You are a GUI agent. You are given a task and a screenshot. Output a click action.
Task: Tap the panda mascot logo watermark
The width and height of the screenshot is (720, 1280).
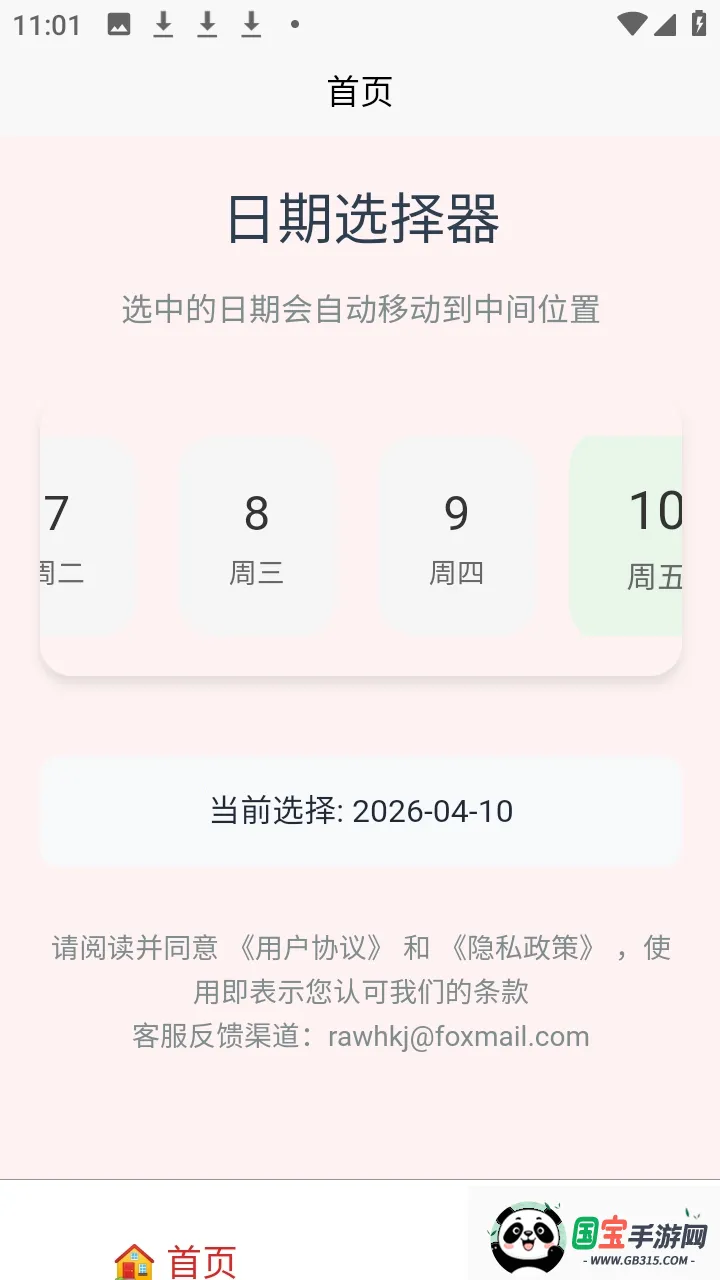pyautogui.click(x=529, y=1238)
